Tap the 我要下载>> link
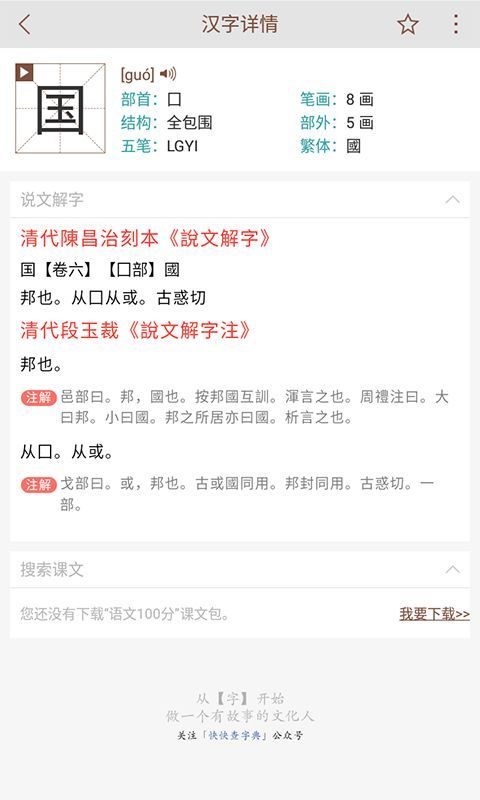Screen dimensions: 480x800 click(434, 613)
